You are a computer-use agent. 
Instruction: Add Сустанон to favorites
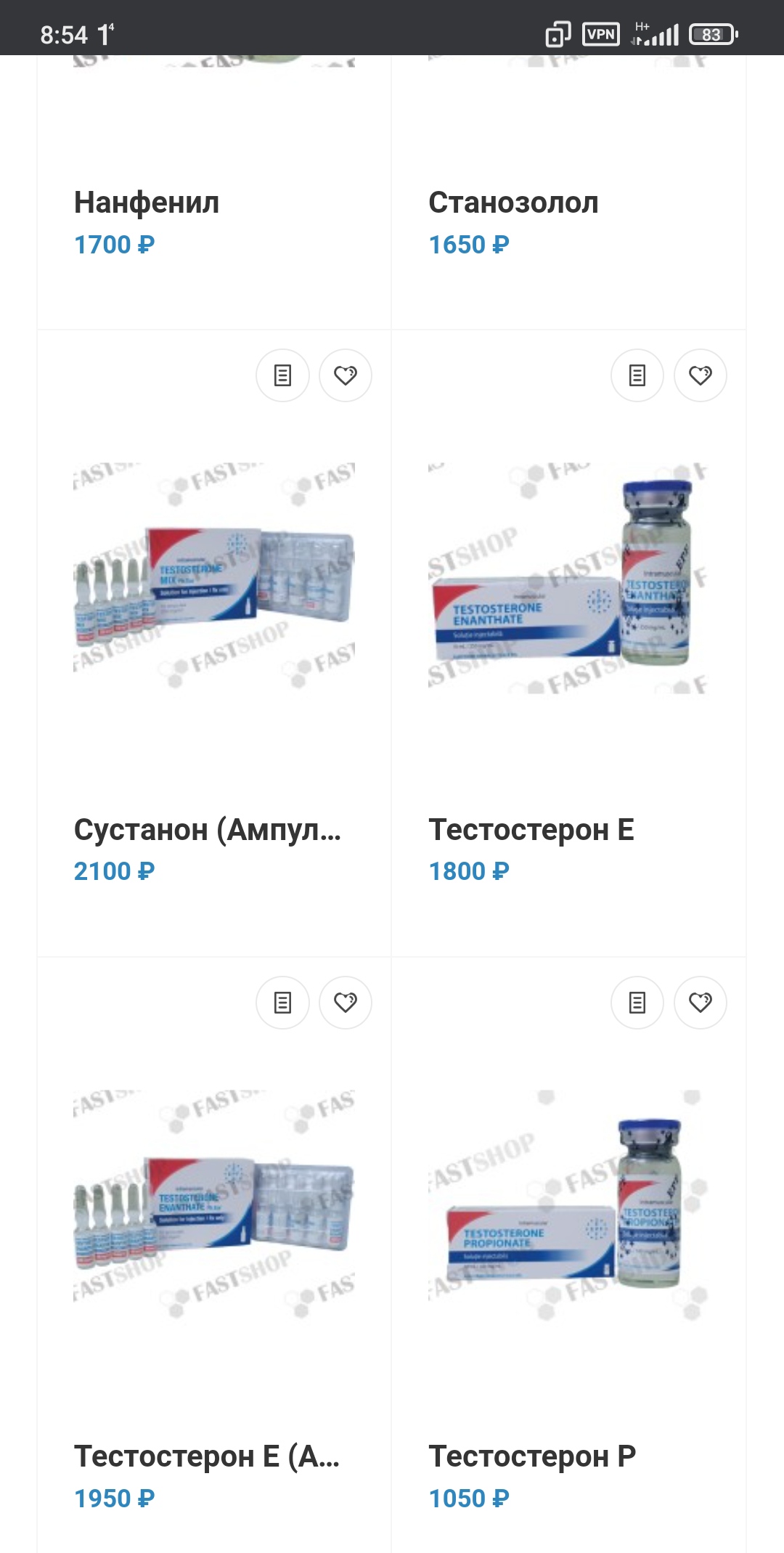[346, 375]
